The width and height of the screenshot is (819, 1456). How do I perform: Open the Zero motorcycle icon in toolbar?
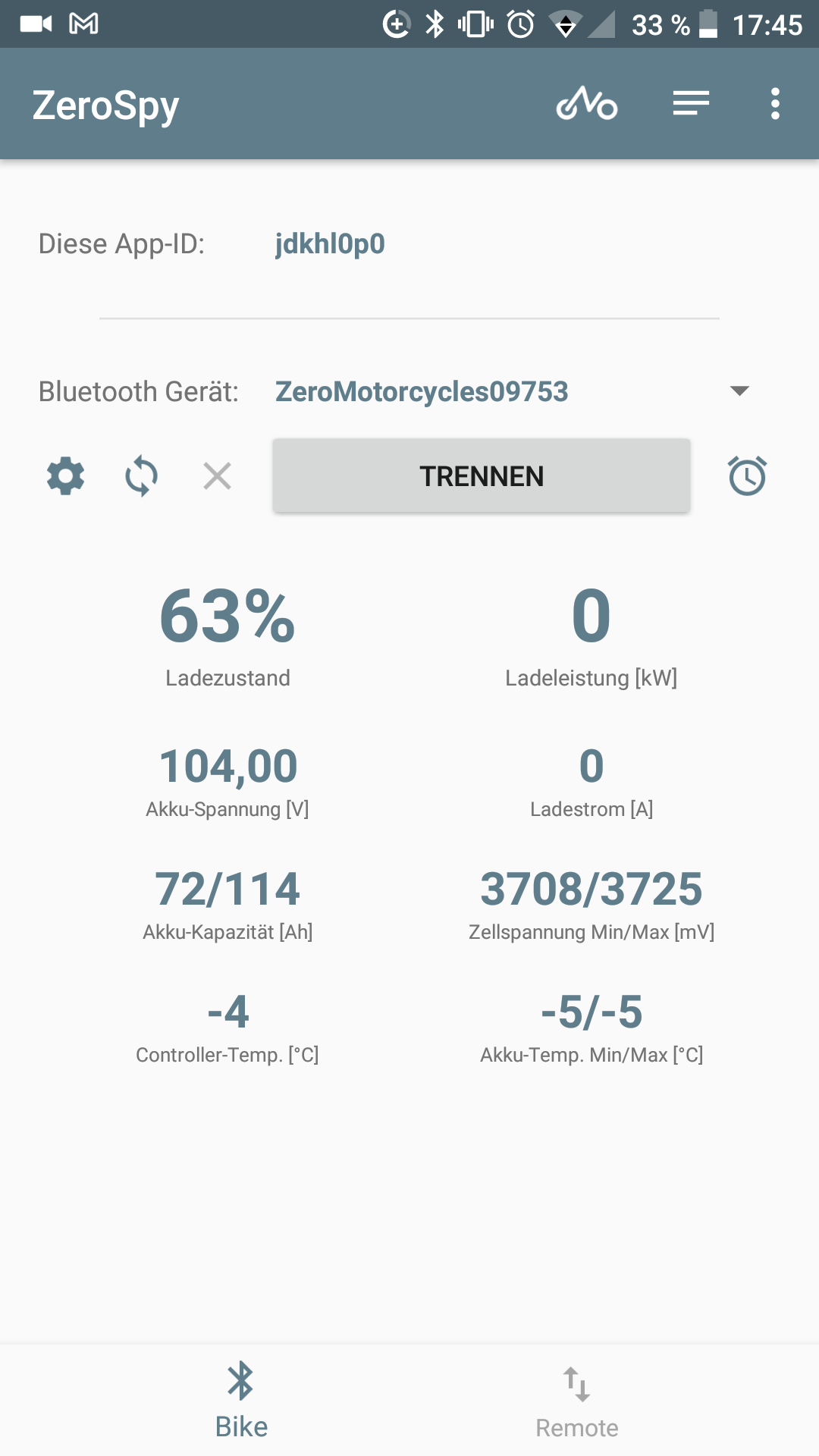pyautogui.click(x=587, y=104)
